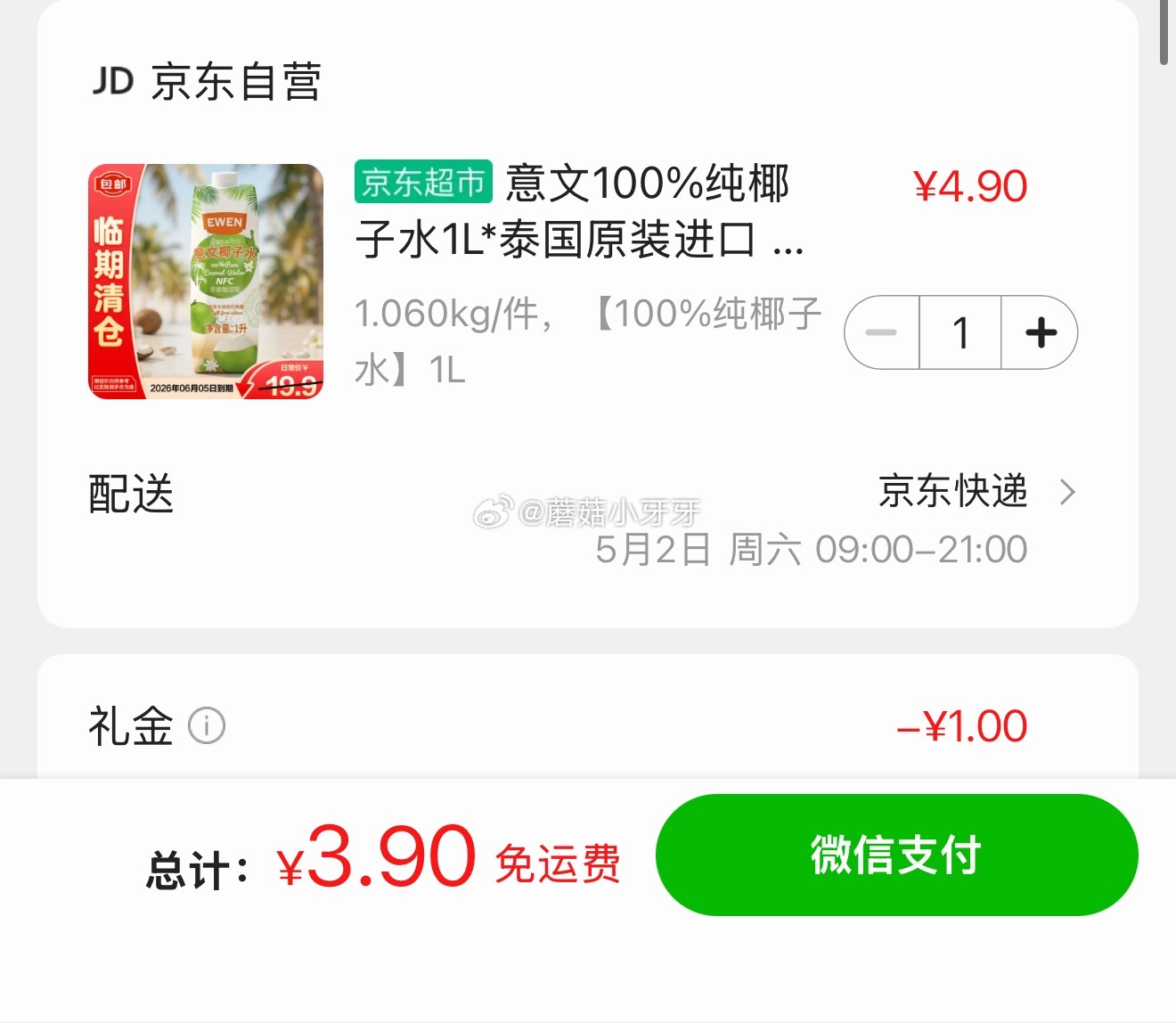This screenshot has width=1176, height=1023.
Task: Open the 意文100%纯椰子水 product image
Action: point(206,282)
